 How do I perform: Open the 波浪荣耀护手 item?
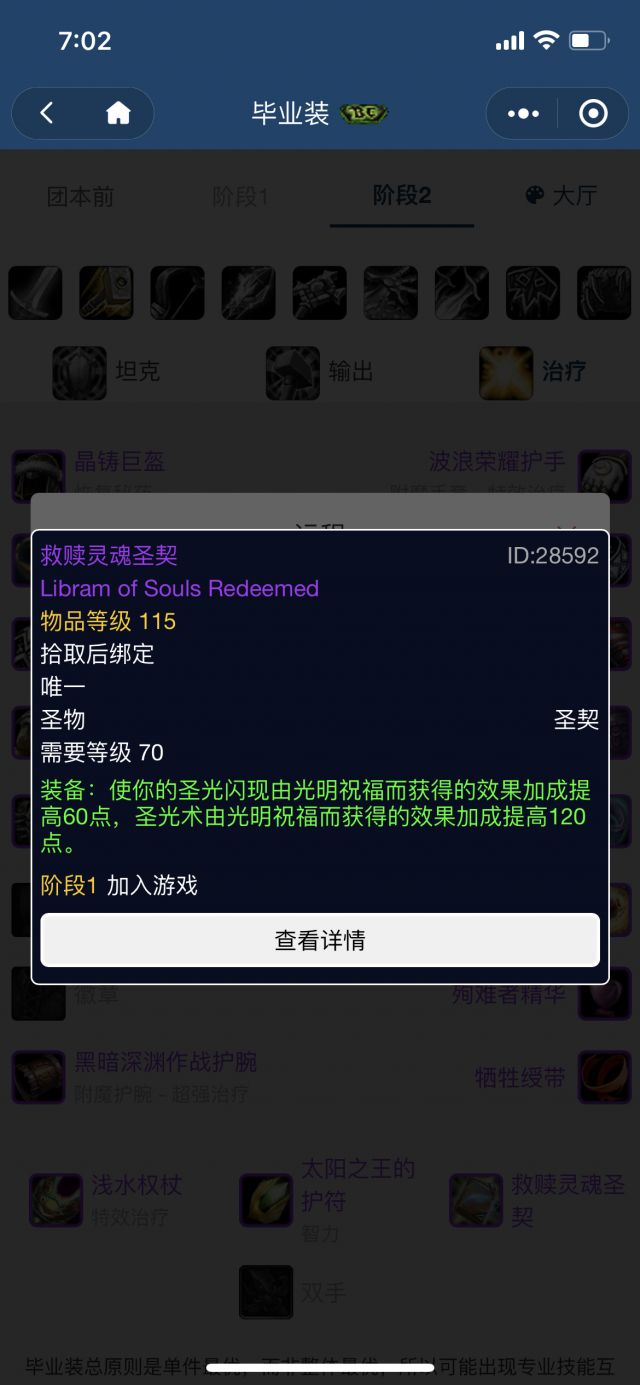497,462
